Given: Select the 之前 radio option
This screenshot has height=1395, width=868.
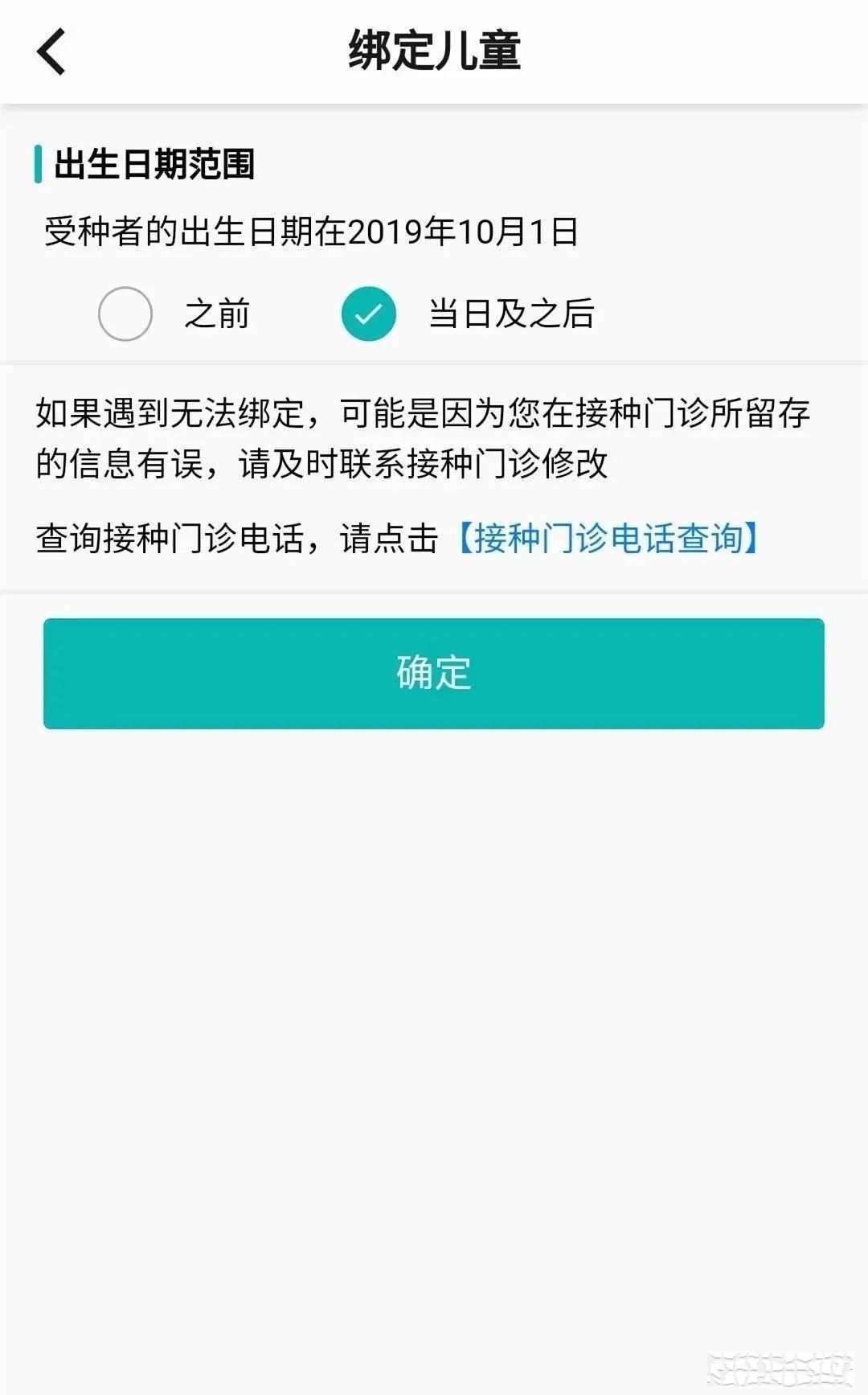Looking at the screenshot, I should click(125, 314).
